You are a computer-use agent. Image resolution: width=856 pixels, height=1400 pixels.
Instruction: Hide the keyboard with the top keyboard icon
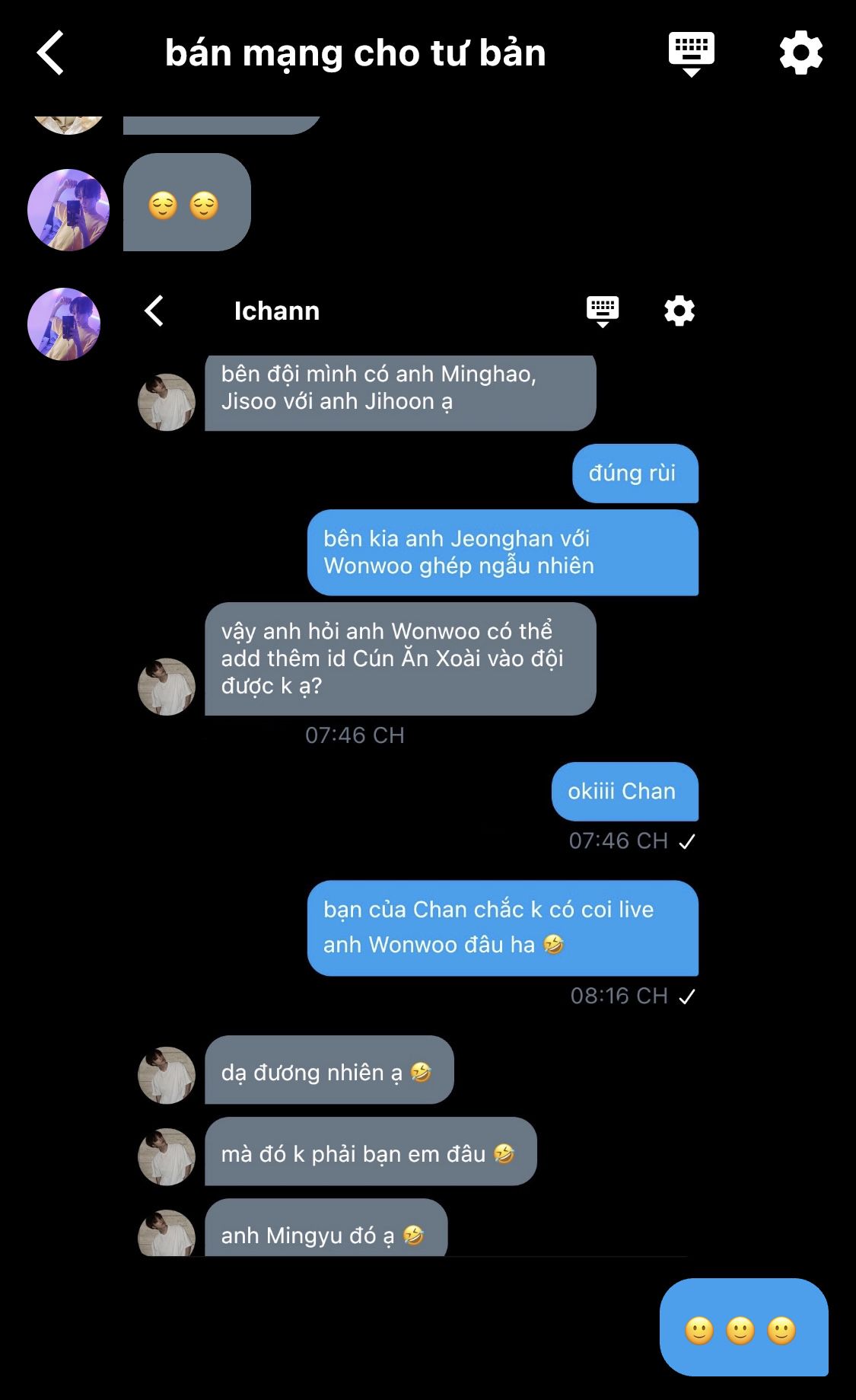[691, 54]
